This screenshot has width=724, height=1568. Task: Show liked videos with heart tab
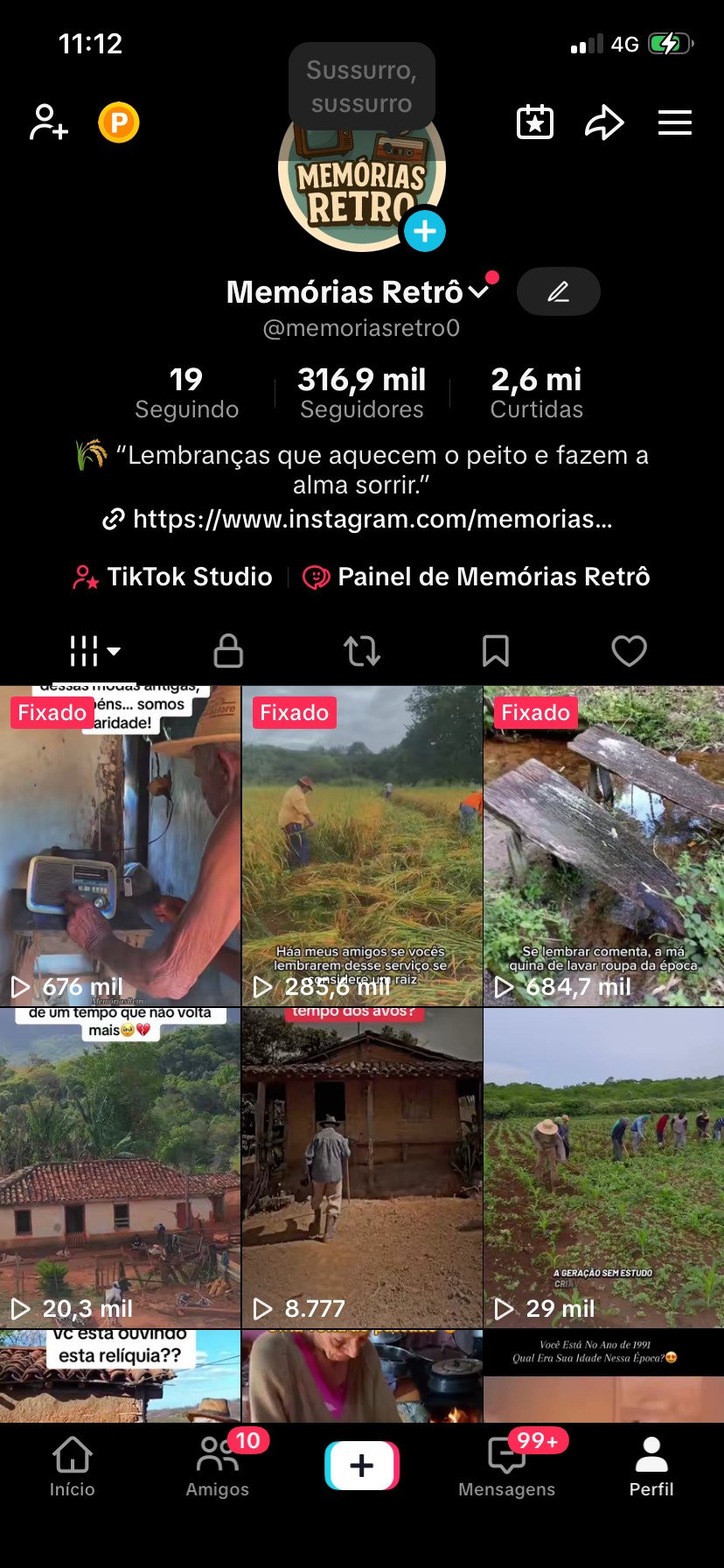(629, 651)
